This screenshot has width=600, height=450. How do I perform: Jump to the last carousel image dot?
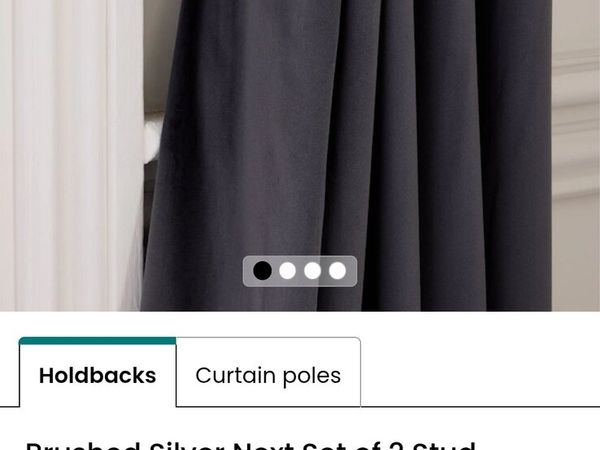click(337, 270)
